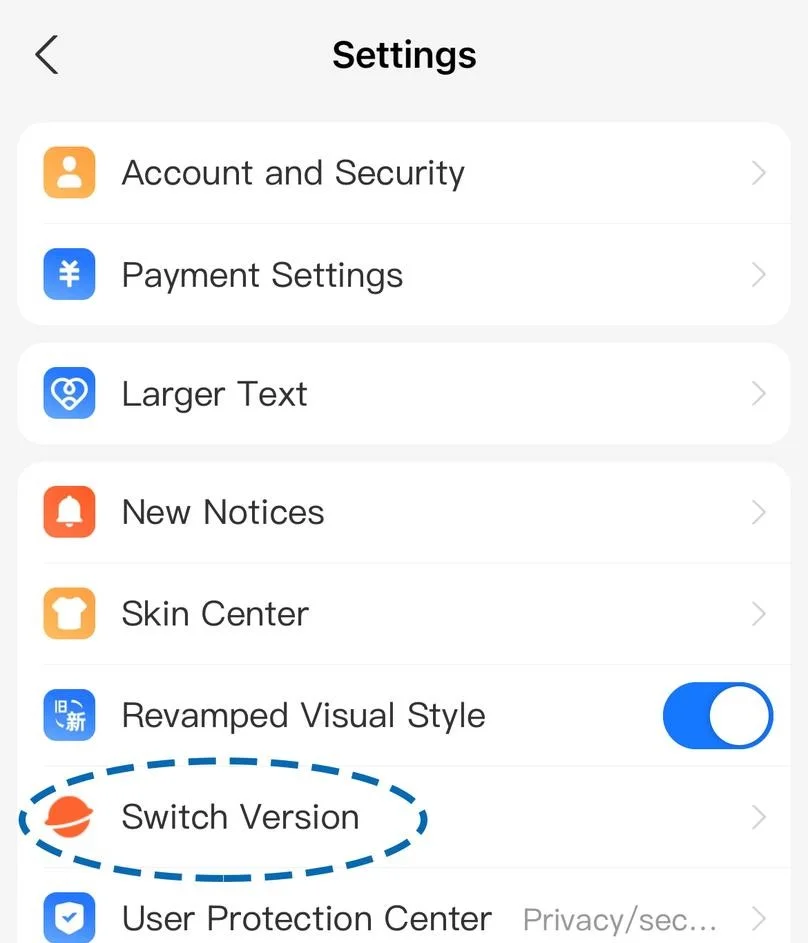Open the Switch Version option

pos(240,817)
